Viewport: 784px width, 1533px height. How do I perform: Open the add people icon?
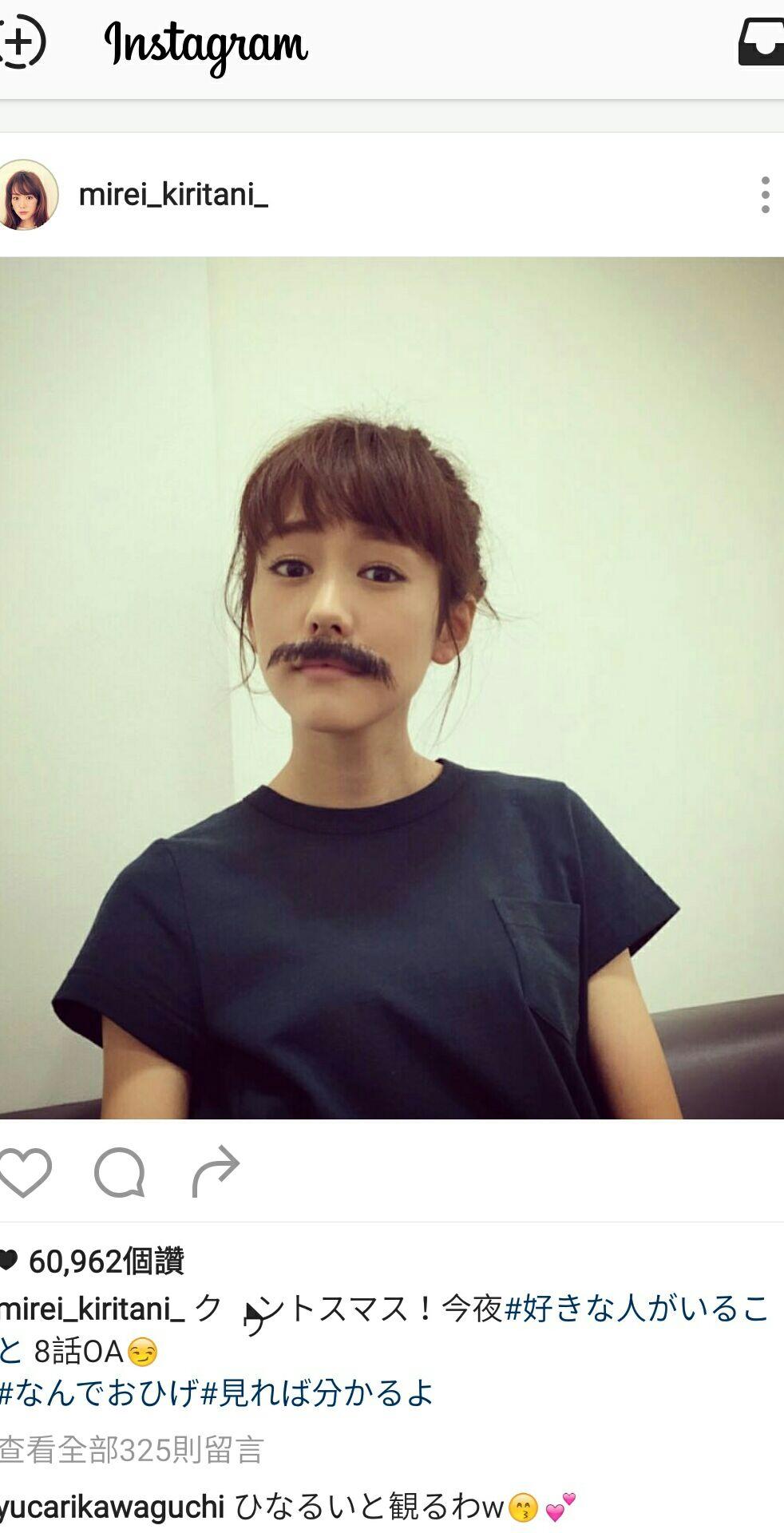click(22, 43)
